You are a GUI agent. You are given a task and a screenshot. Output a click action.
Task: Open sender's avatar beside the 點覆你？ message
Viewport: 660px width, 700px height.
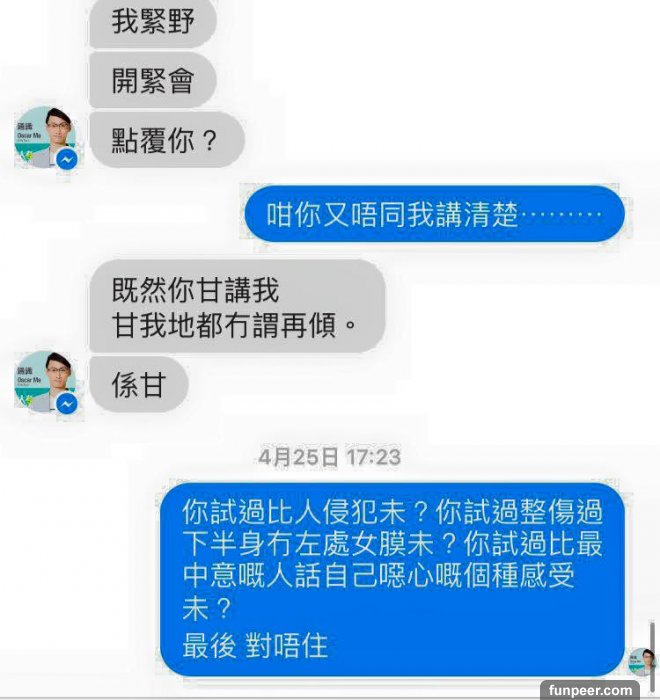44,137
